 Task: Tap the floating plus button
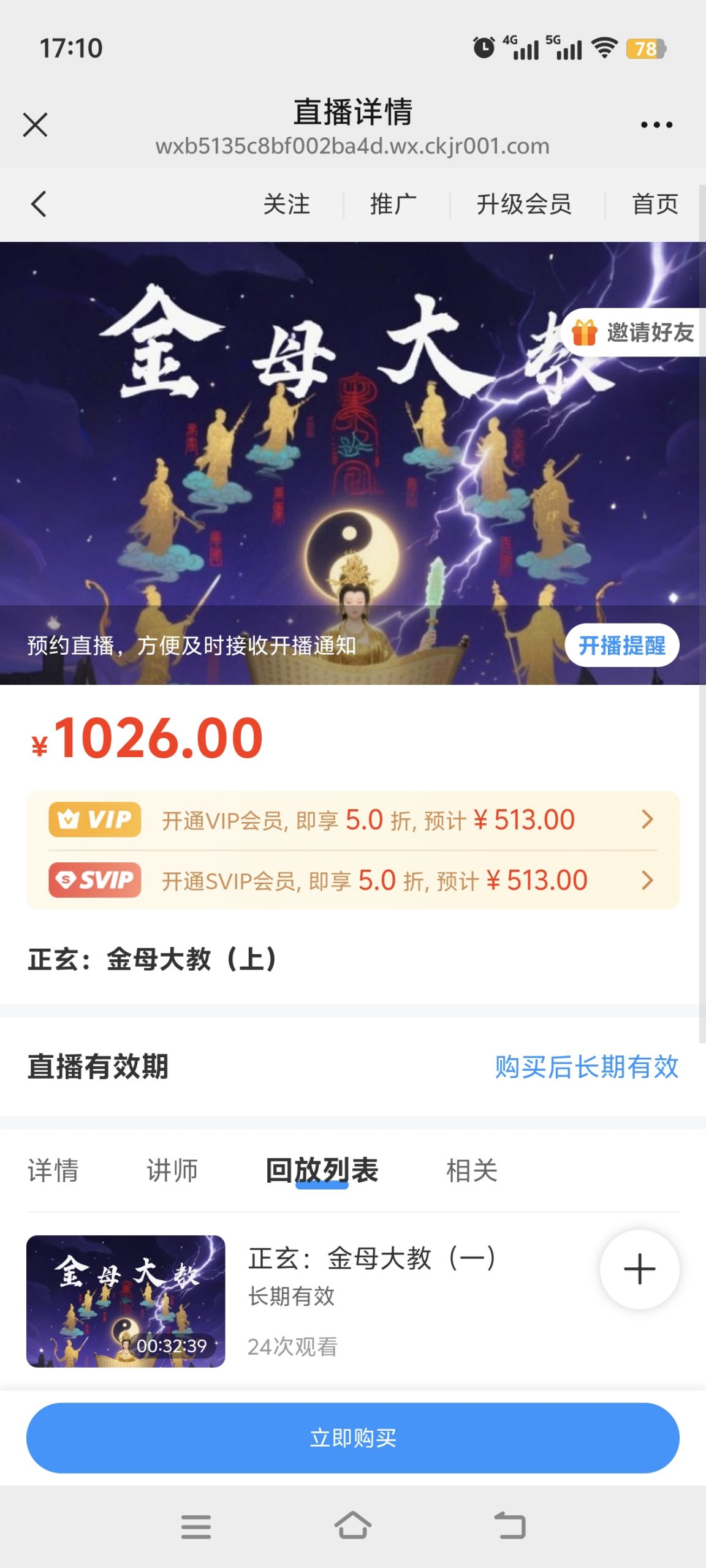point(639,1269)
